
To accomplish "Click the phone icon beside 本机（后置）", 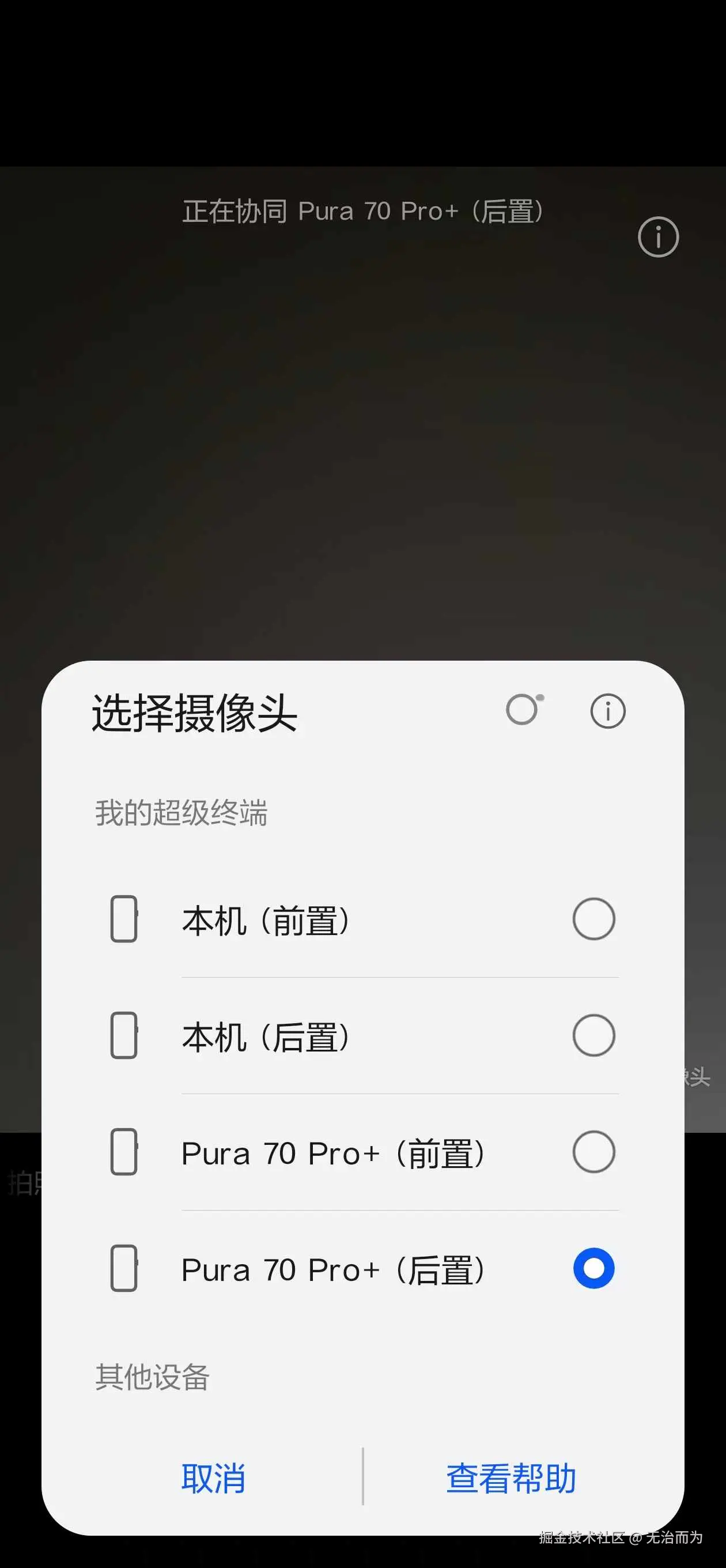I will click(x=123, y=1036).
